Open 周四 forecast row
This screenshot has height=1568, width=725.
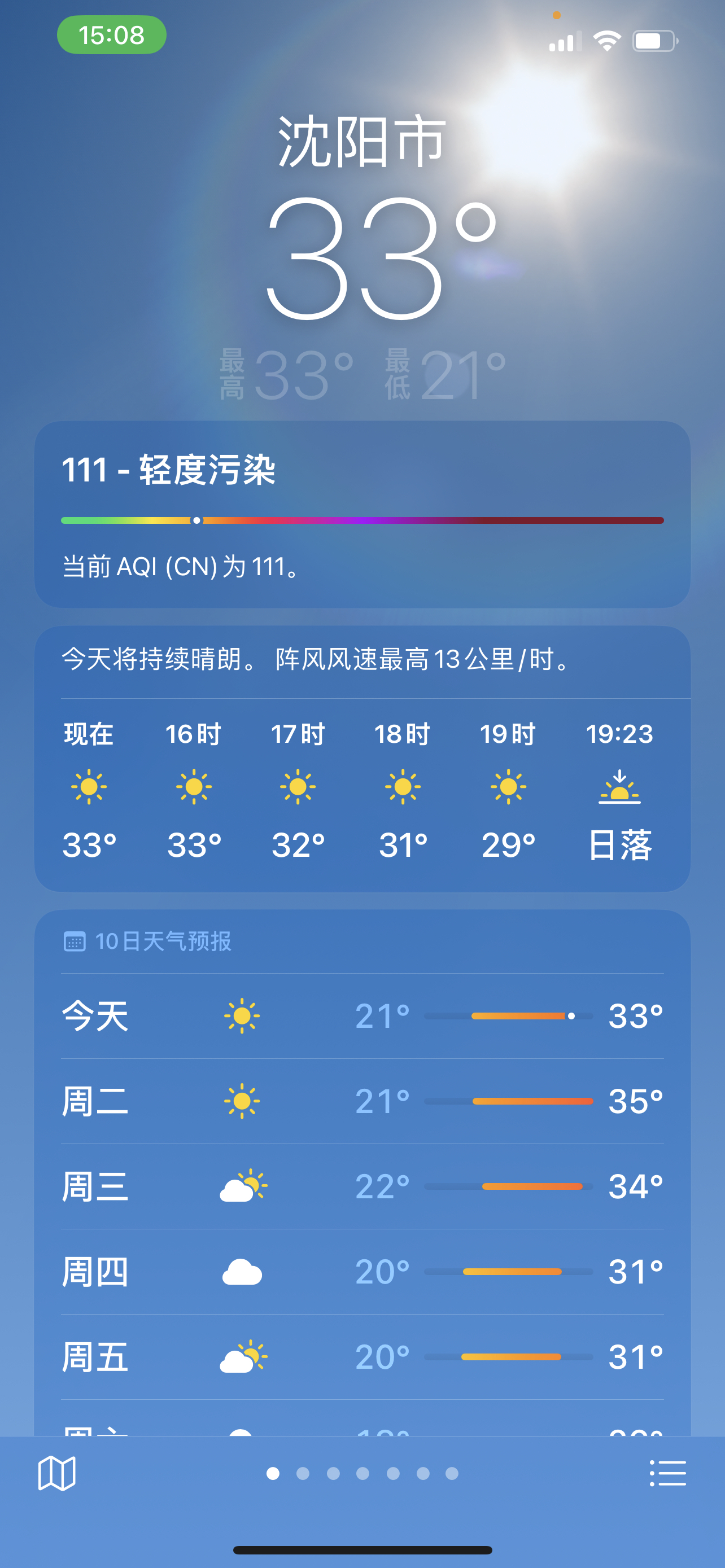[x=362, y=1272]
